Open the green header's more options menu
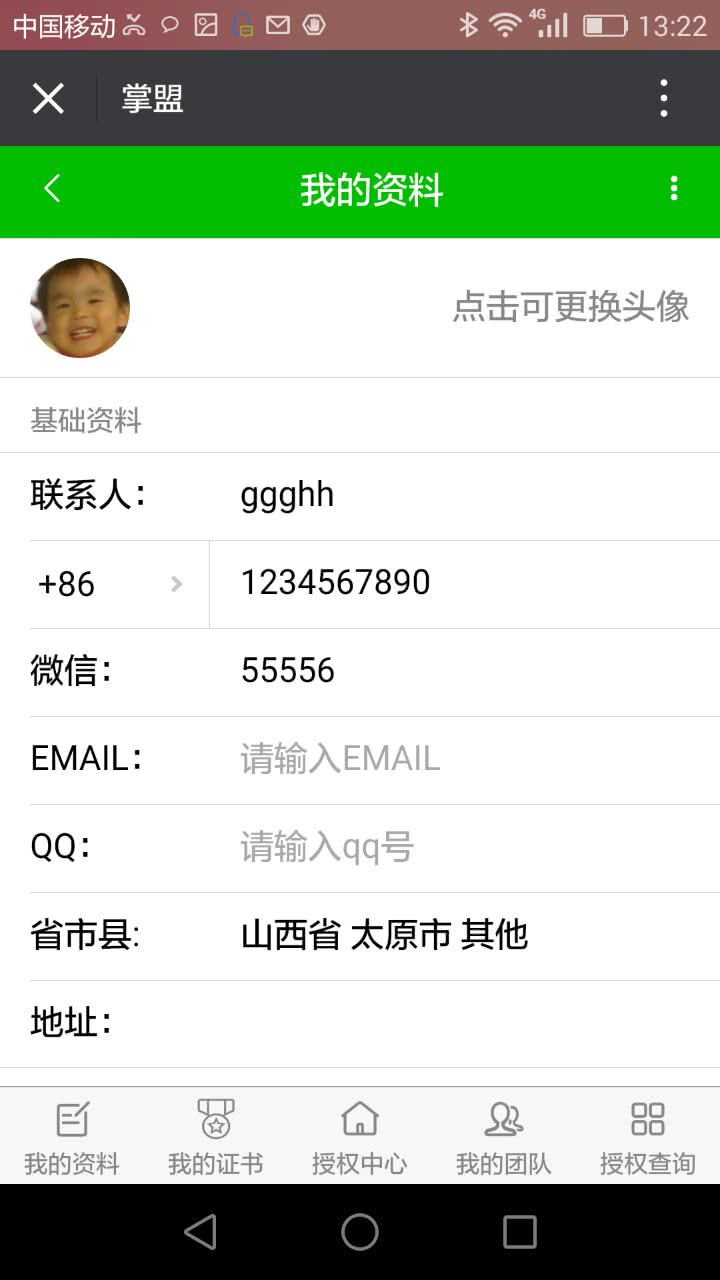 (x=674, y=189)
